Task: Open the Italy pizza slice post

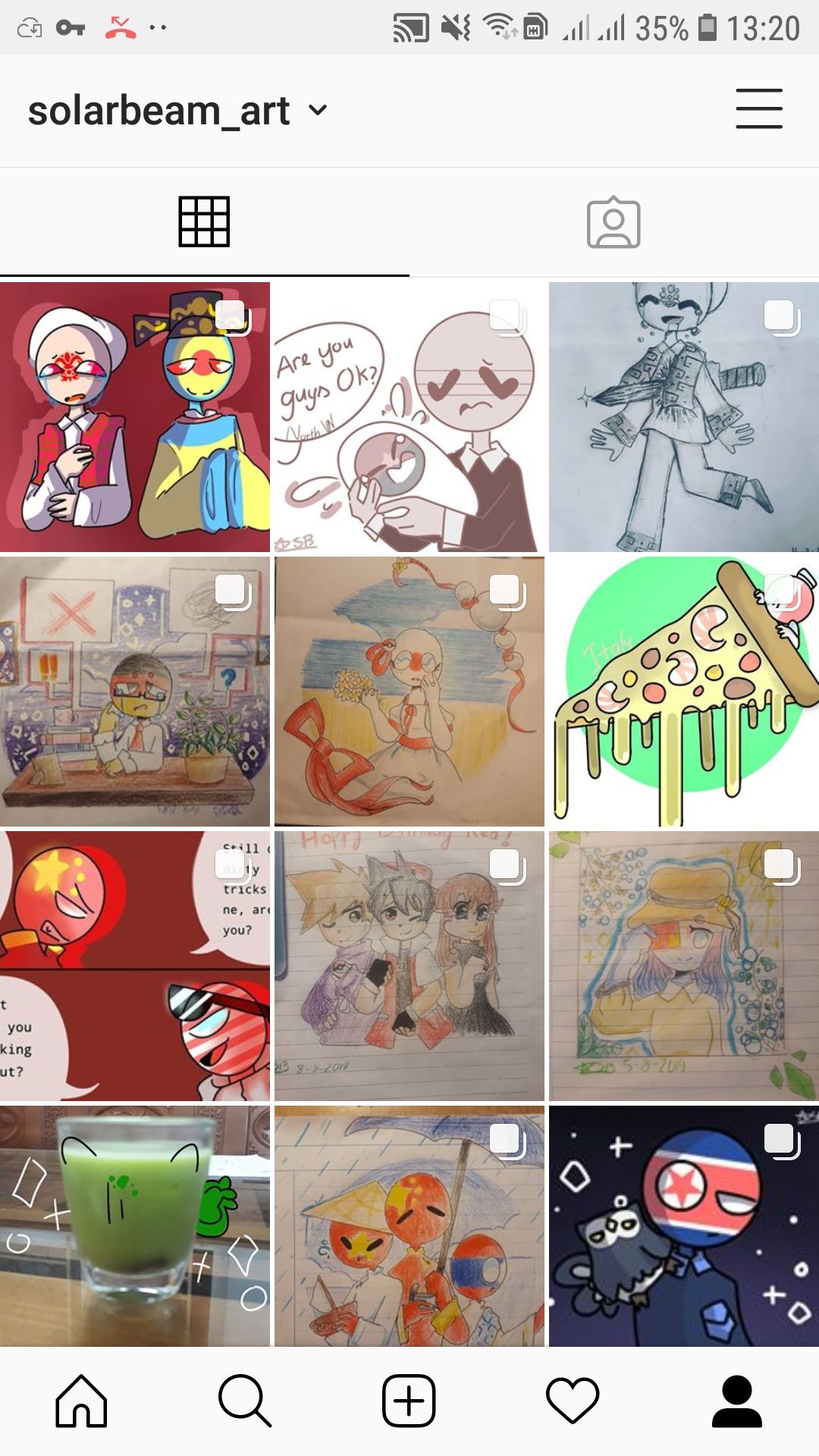Action: 684,692
